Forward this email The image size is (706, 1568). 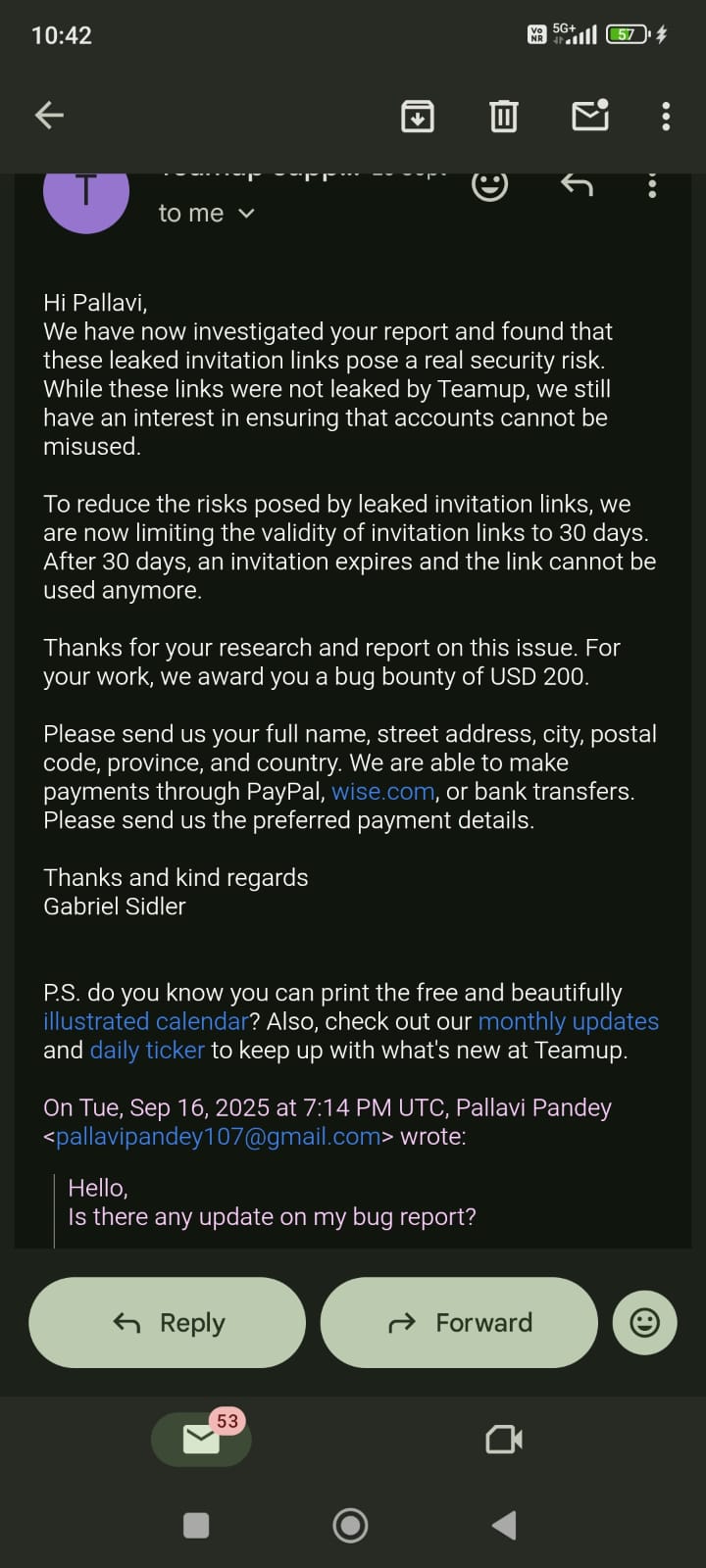[x=459, y=1323]
